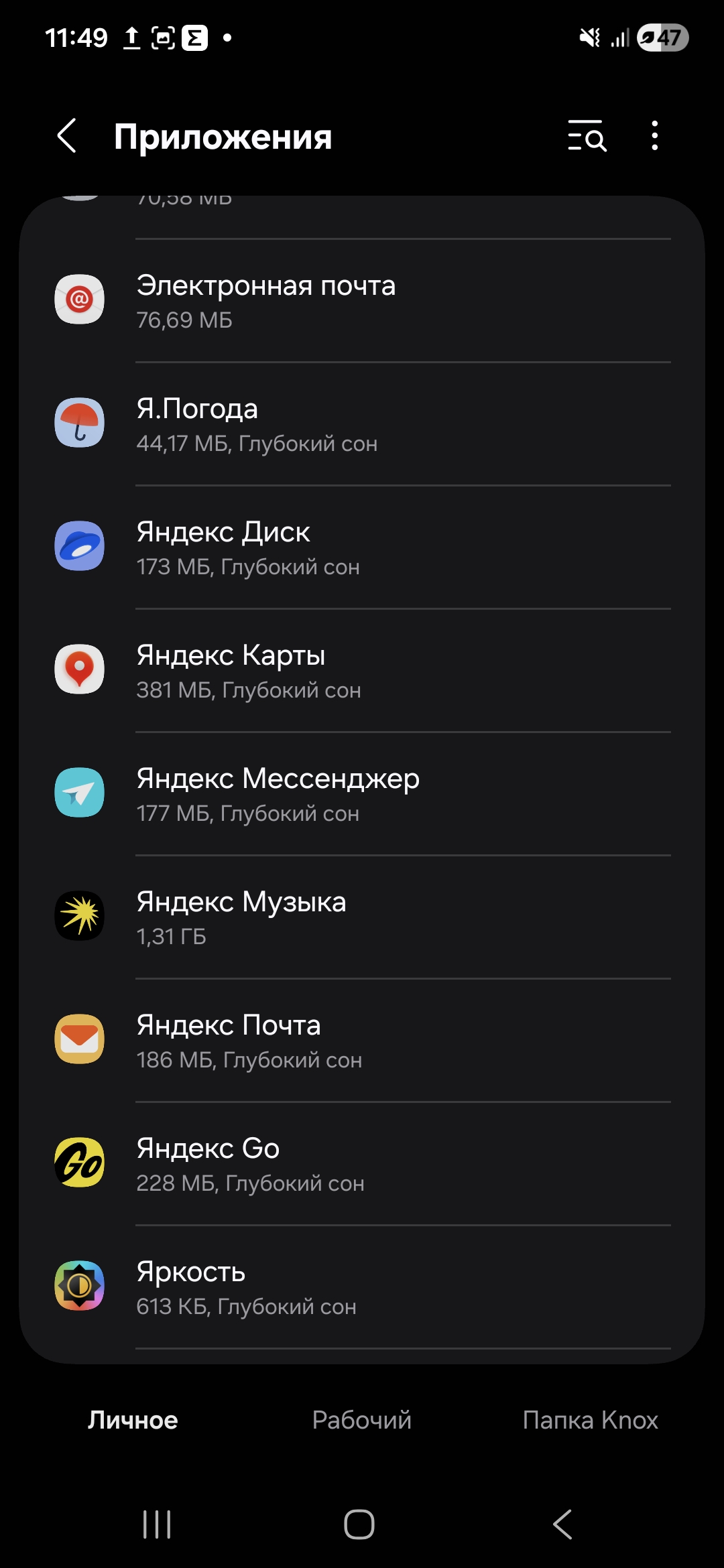Select Яндекс Диск in the list

(x=362, y=547)
